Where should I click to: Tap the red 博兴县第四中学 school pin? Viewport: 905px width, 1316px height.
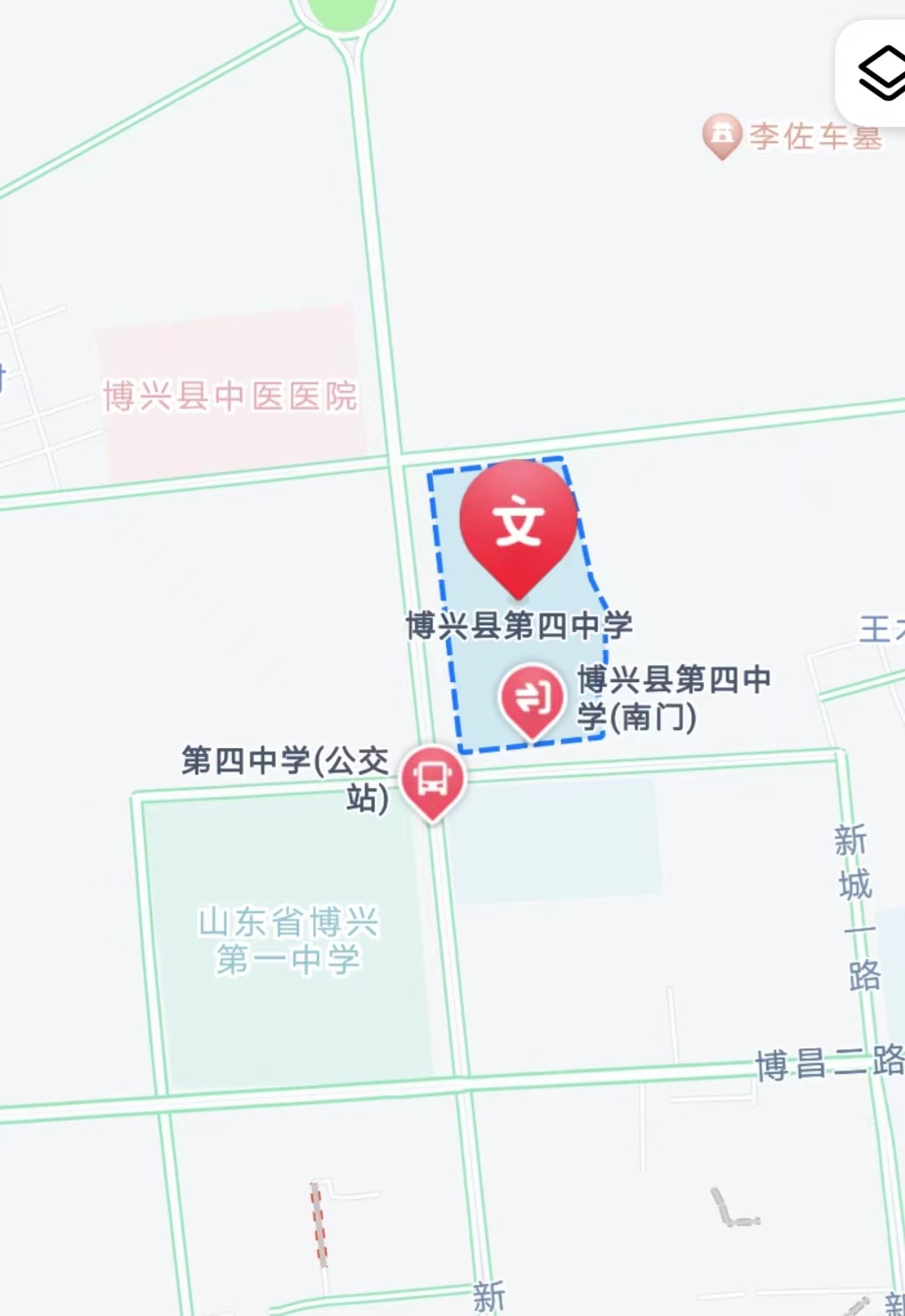pyautogui.click(x=518, y=522)
